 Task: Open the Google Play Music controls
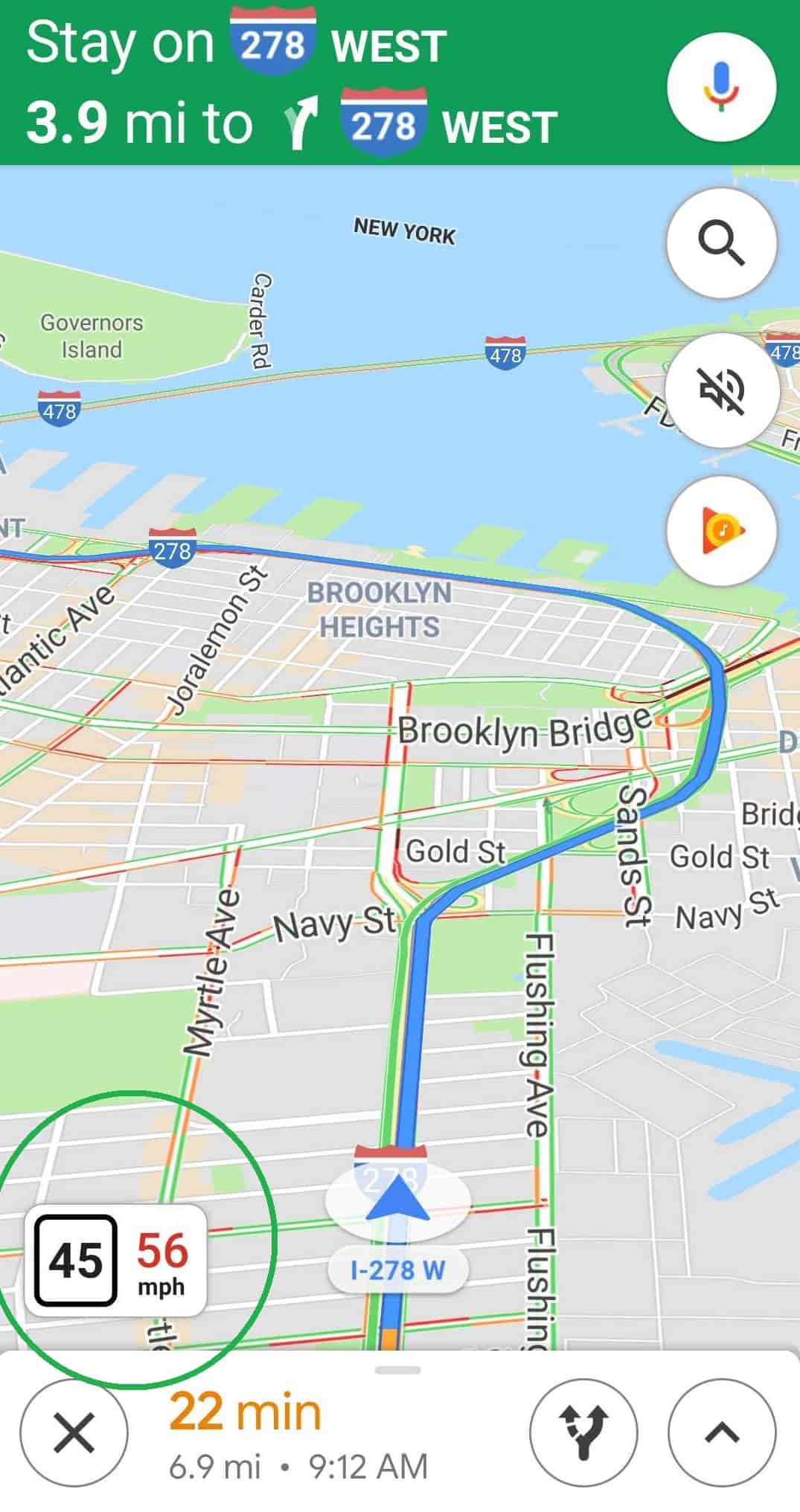pos(721,531)
